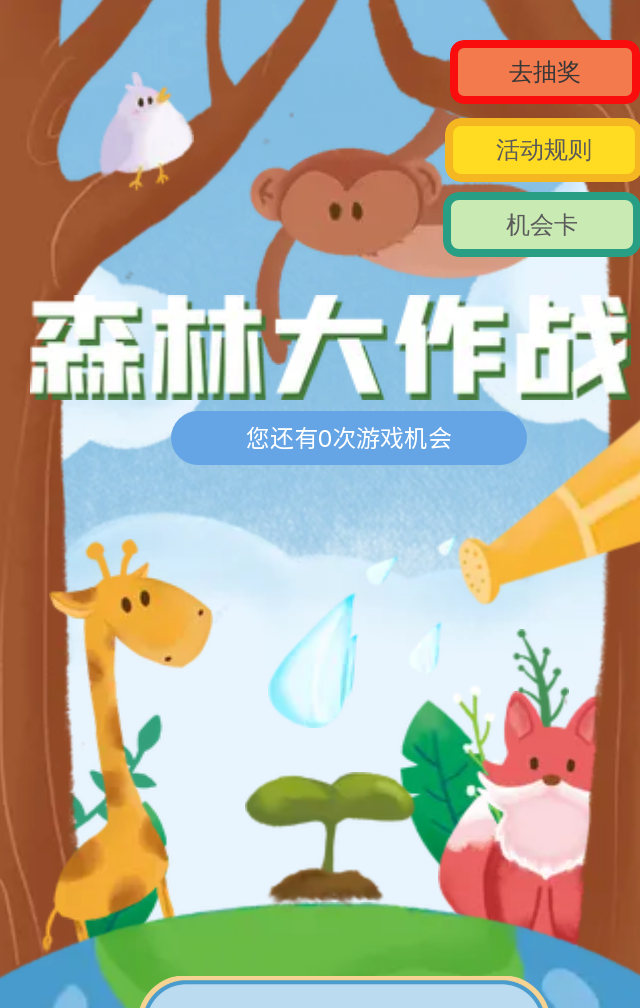The height and width of the screenshot is (1008, 640).
Task: Tap the 去抽奖 button
Action: [544, 72]
